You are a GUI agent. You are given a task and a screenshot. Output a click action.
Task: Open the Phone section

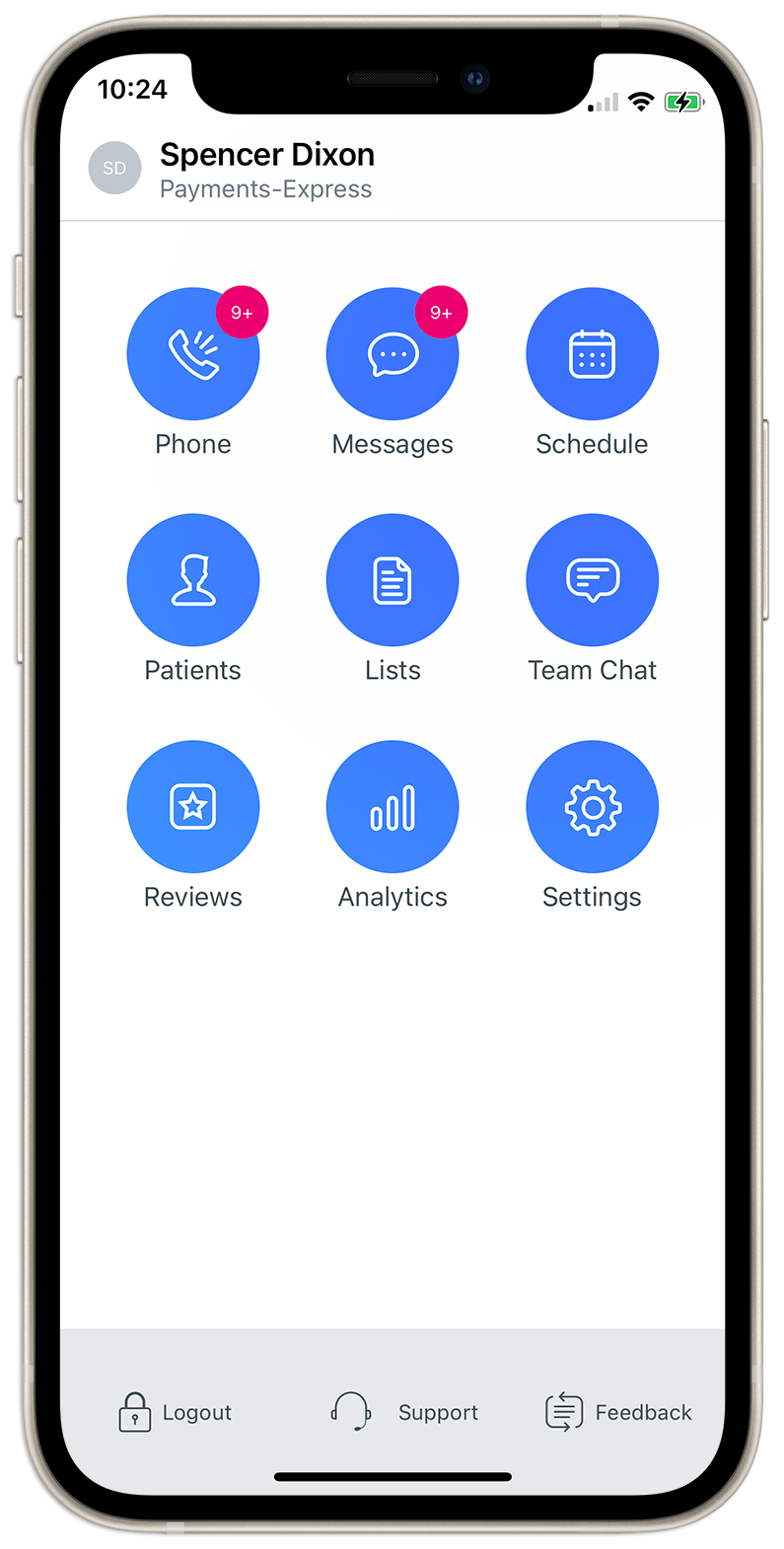(x=193, y=354)
